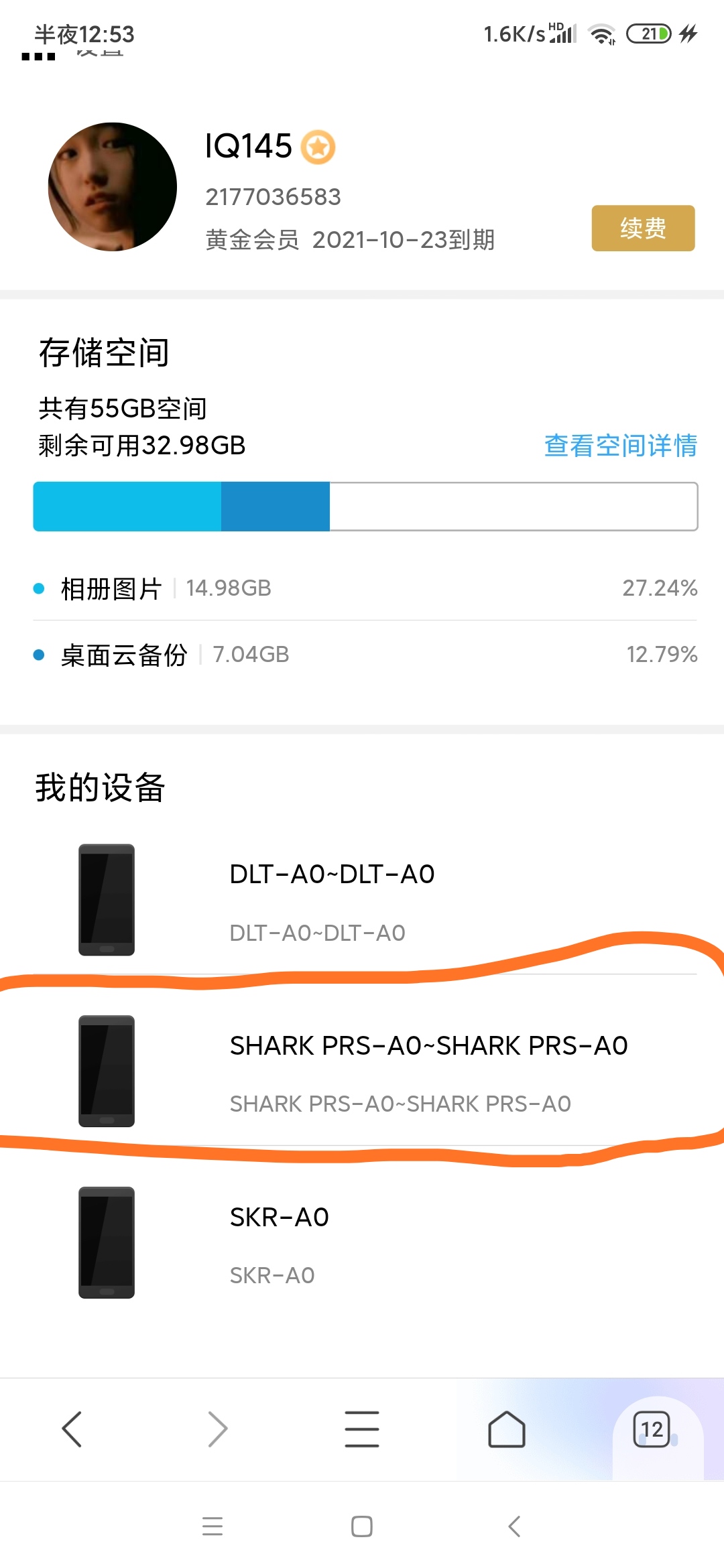
Task: Open the DLT-A0~DLT-A0 device entry
Action: (x=362, y=900)
